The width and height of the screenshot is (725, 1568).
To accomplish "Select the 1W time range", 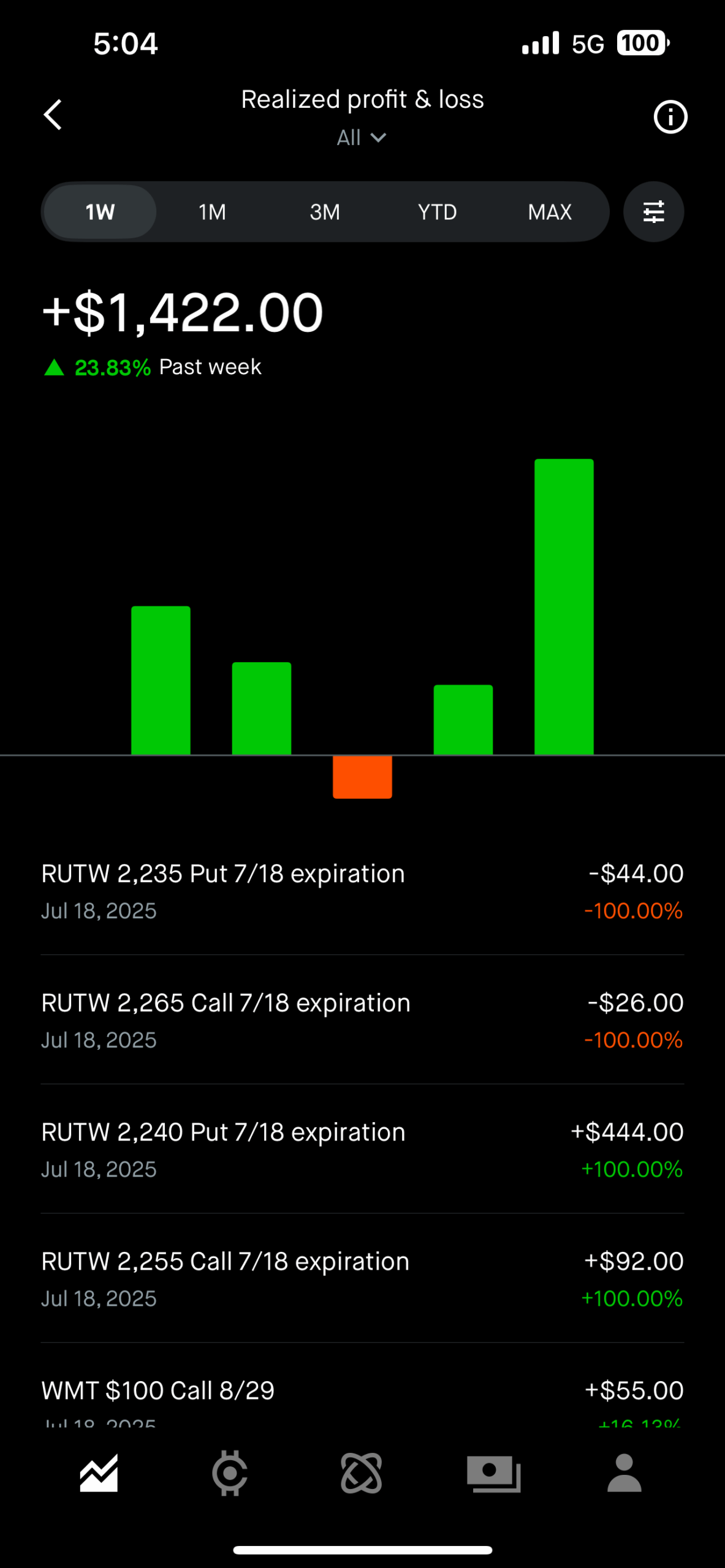I will pos(100,212).
